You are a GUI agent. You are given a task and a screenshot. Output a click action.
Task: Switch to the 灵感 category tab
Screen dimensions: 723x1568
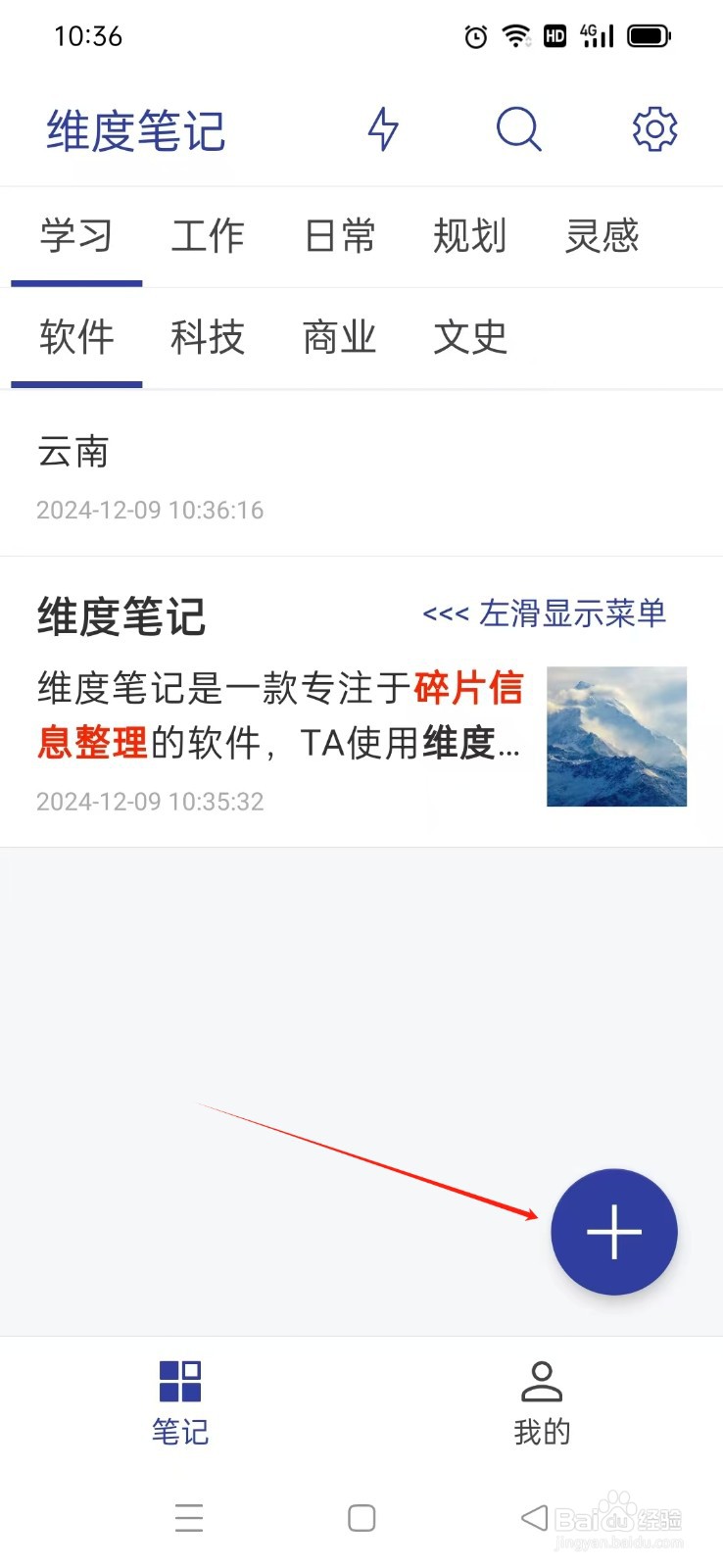pos(602,237)
